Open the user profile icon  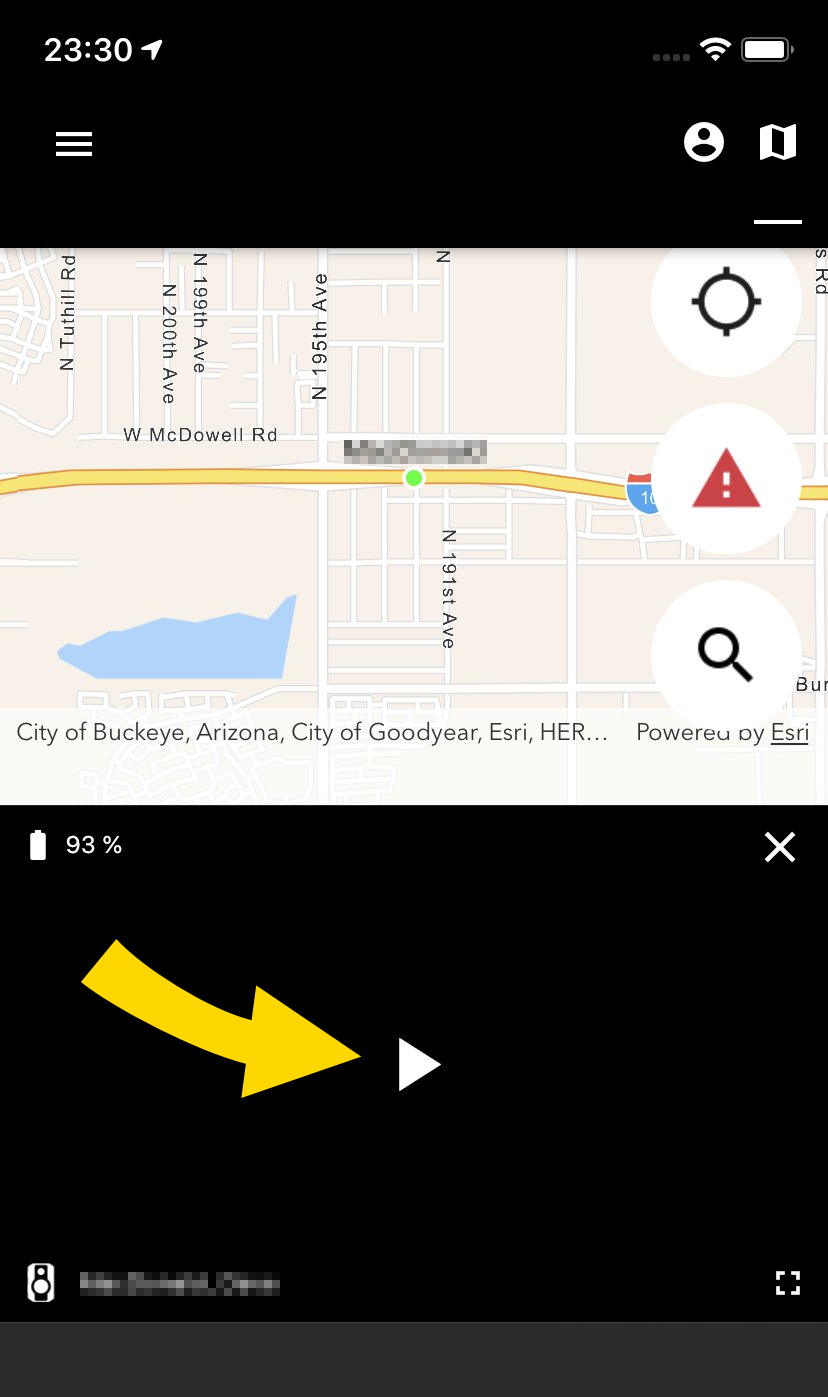pos(704,142)
